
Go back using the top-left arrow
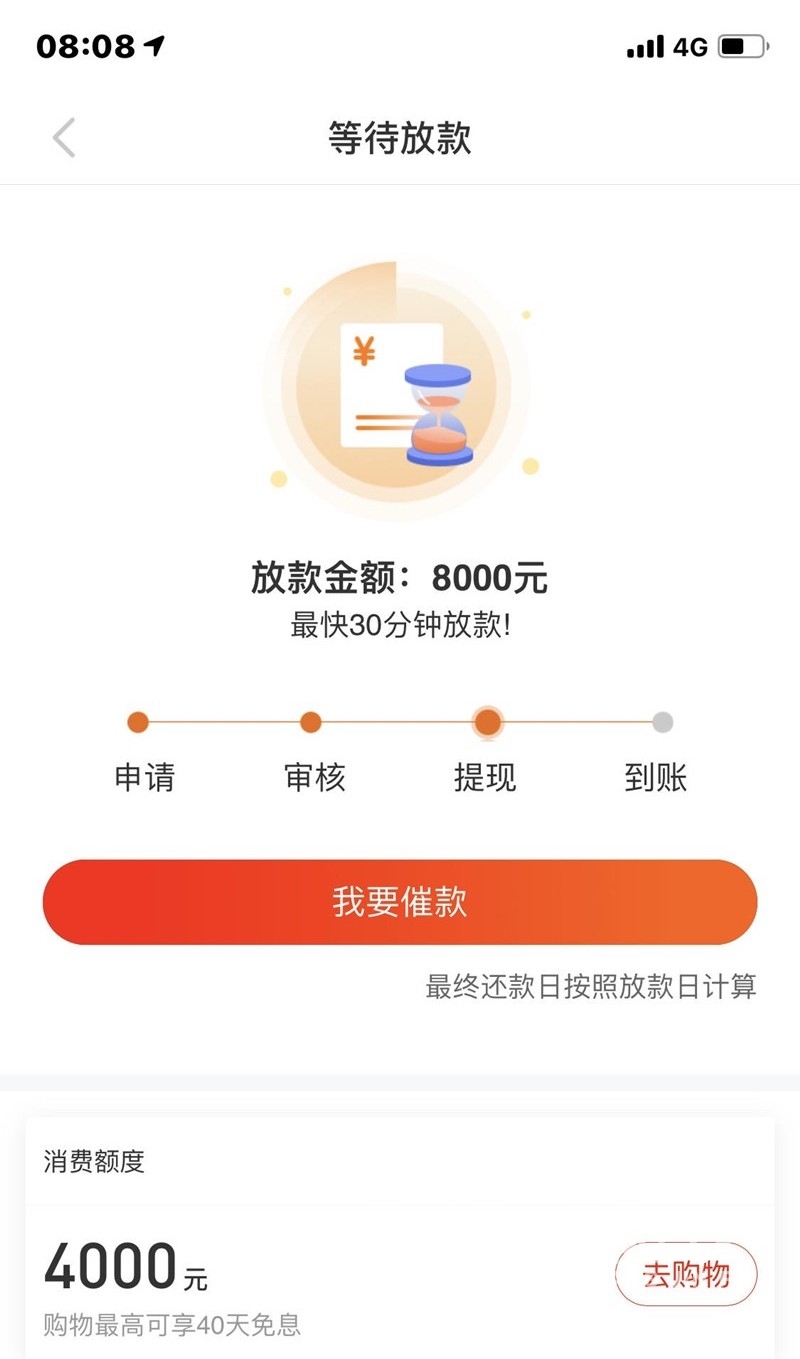[64, 138]
